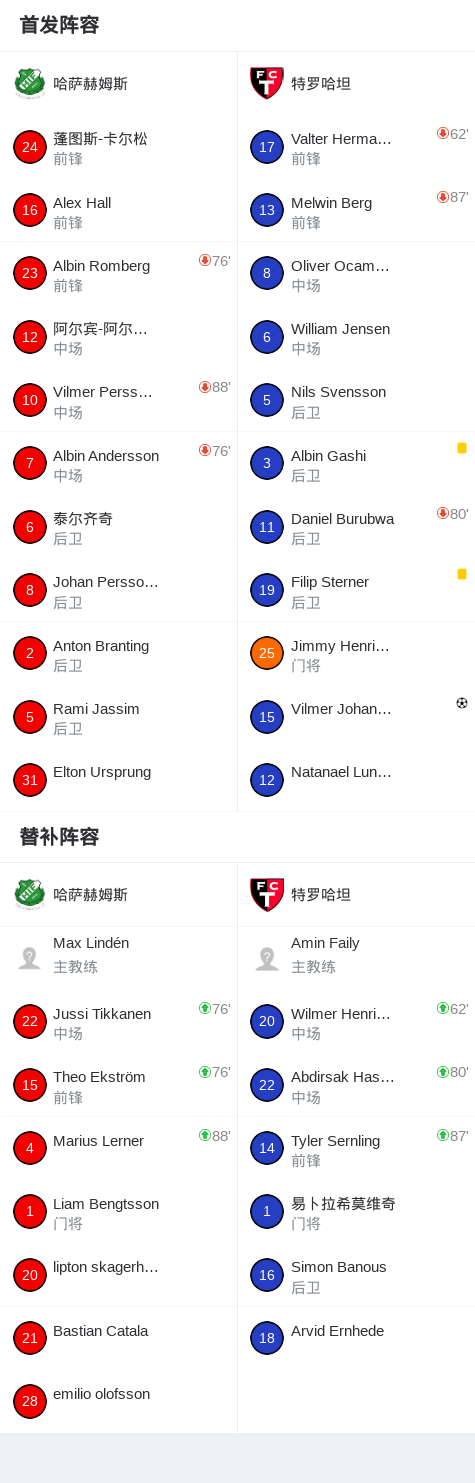Open the 哈萨赫姆斯 team header in starting lineup

pyautogui.click(x=118, y=83)
